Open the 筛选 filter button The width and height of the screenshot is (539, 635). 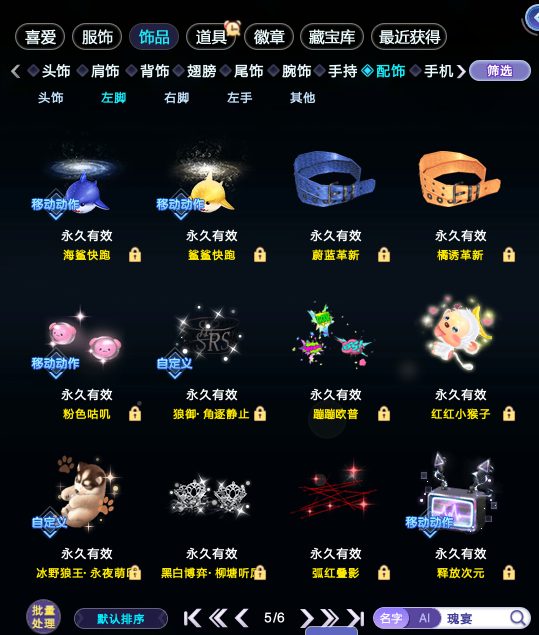point(500,71)
